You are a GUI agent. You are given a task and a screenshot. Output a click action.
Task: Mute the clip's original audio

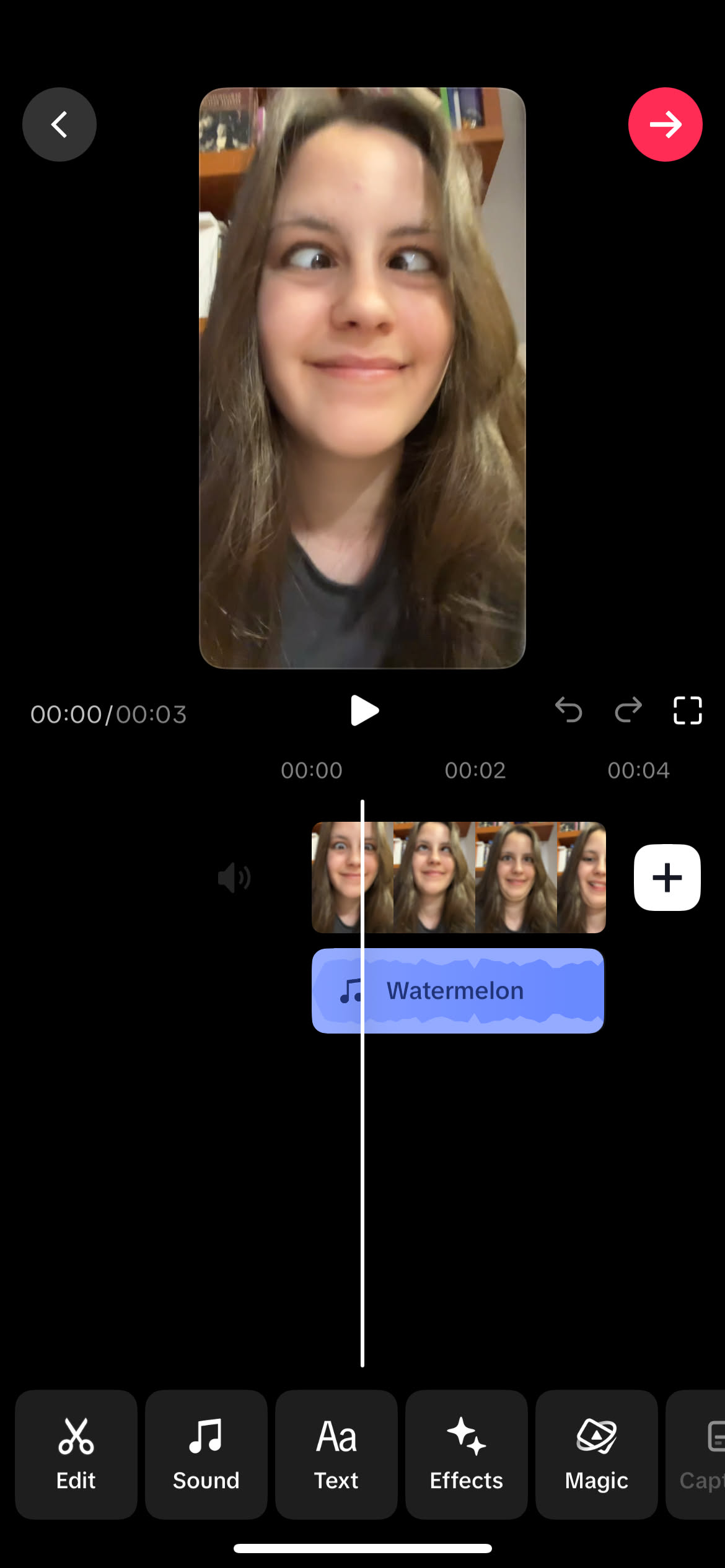pos(234,878)
